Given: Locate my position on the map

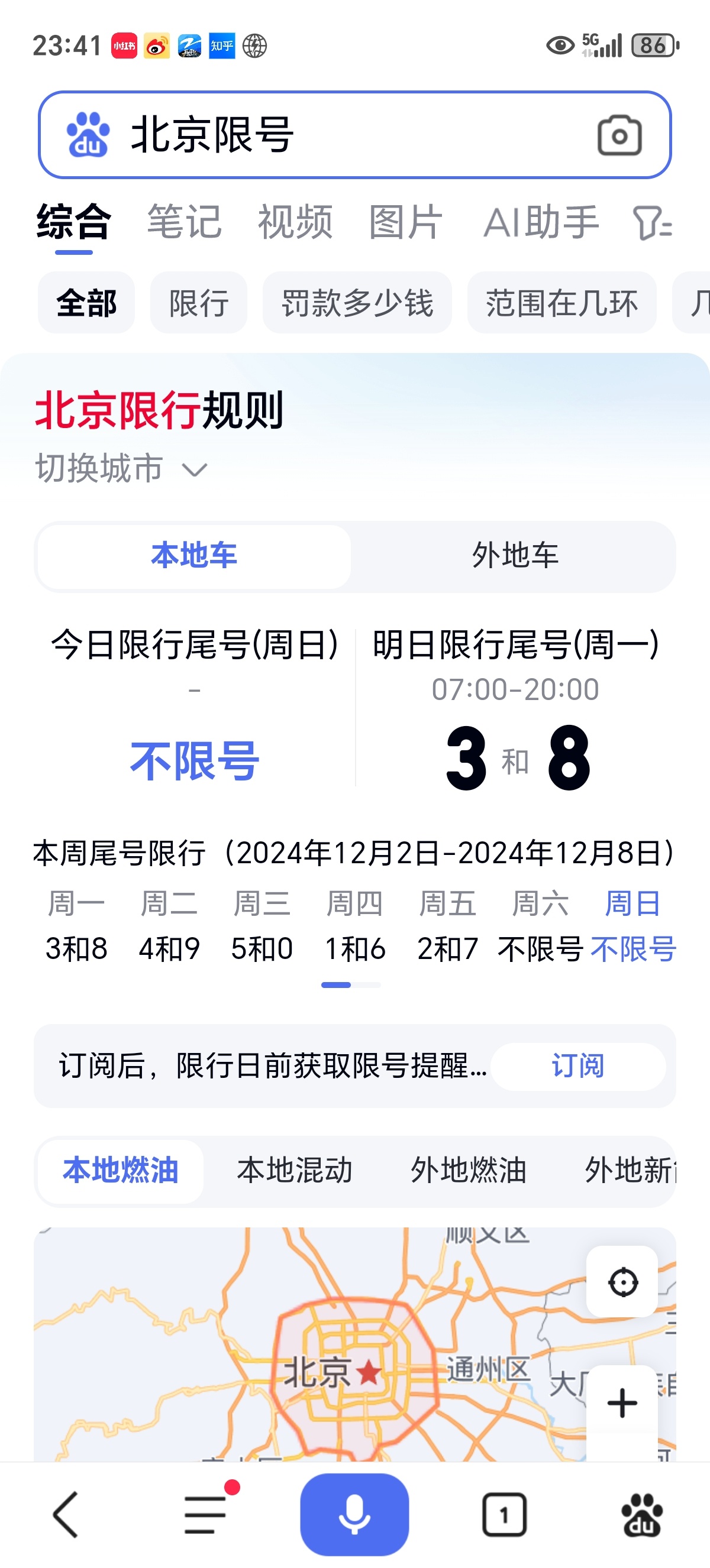Looking at the screenshot, I should pos(622,1282).
